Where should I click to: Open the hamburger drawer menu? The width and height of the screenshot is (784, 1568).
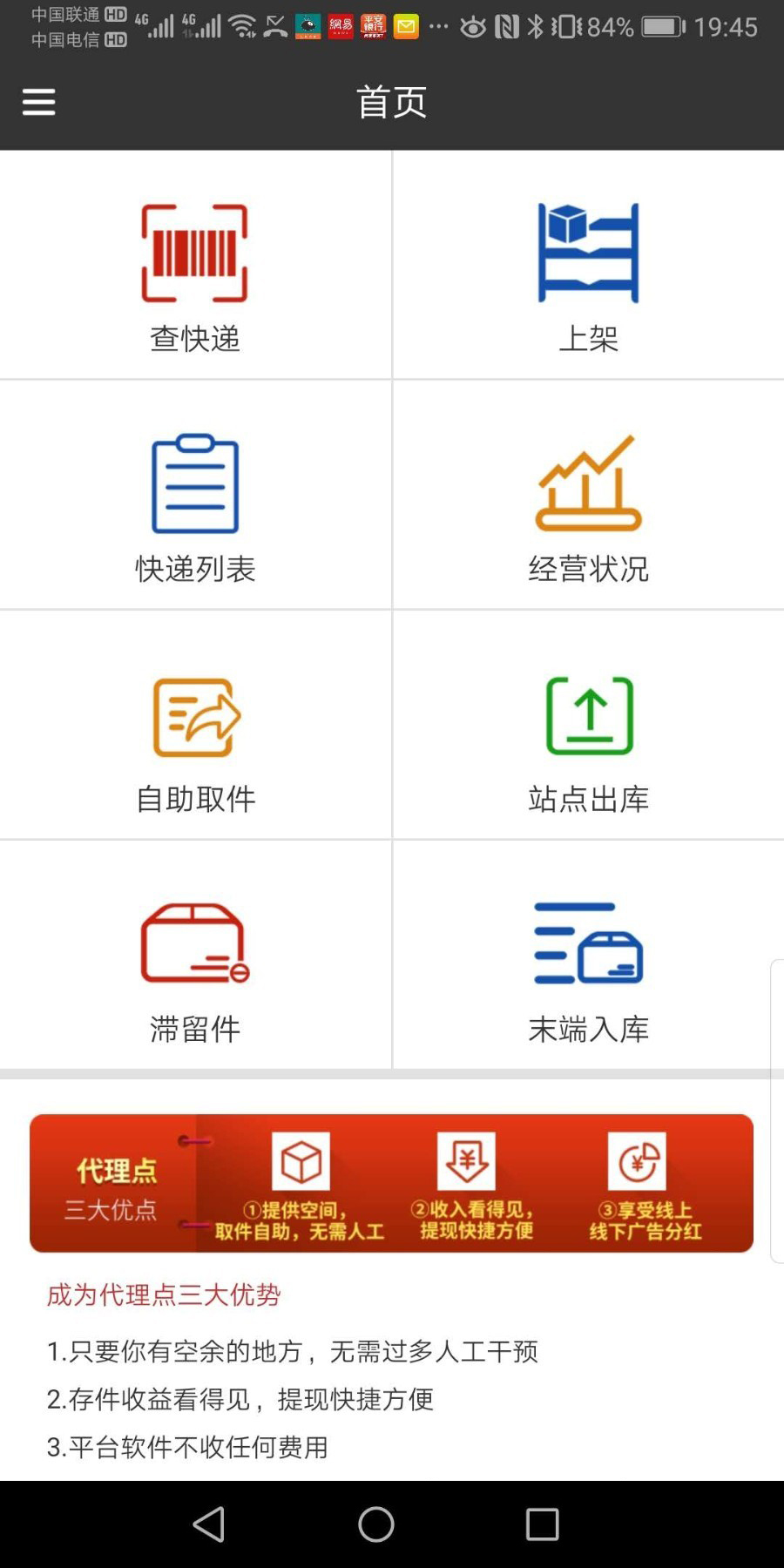tap(38, 102)
